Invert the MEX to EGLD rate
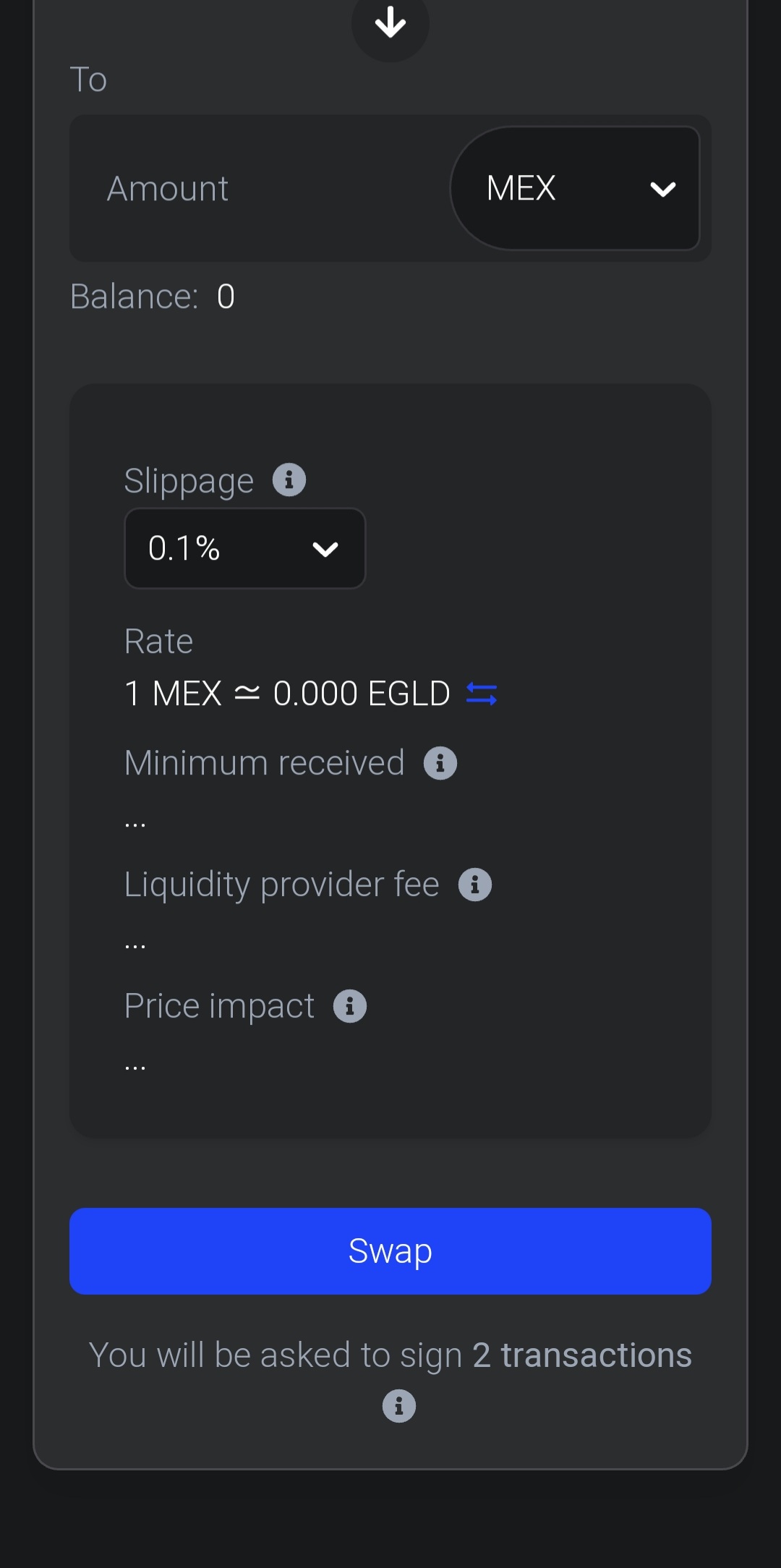The height and width of the screenshot is (1568, 781). [x=482, y=694]
